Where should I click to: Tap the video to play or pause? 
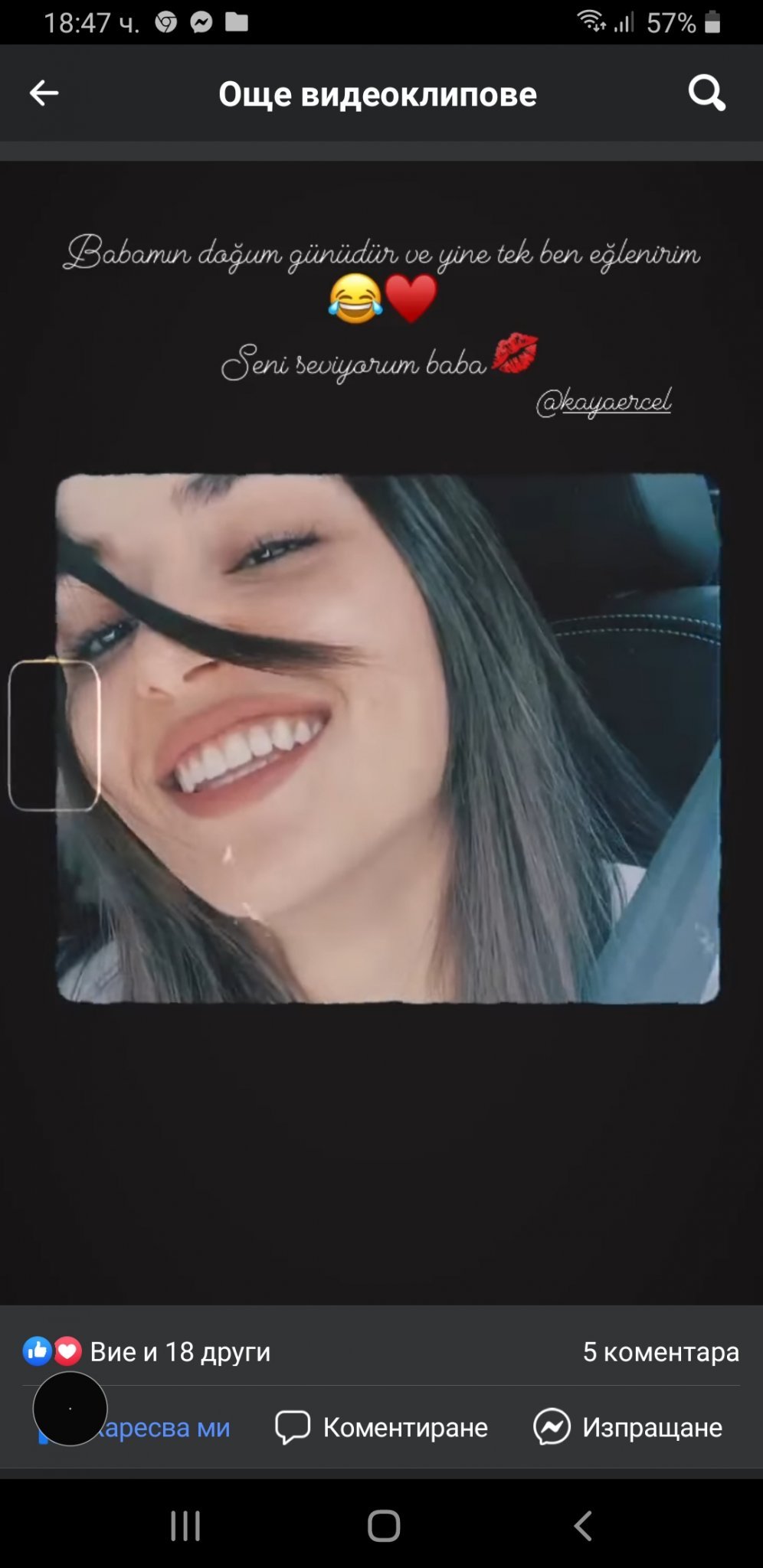click(x=388, y=738)
